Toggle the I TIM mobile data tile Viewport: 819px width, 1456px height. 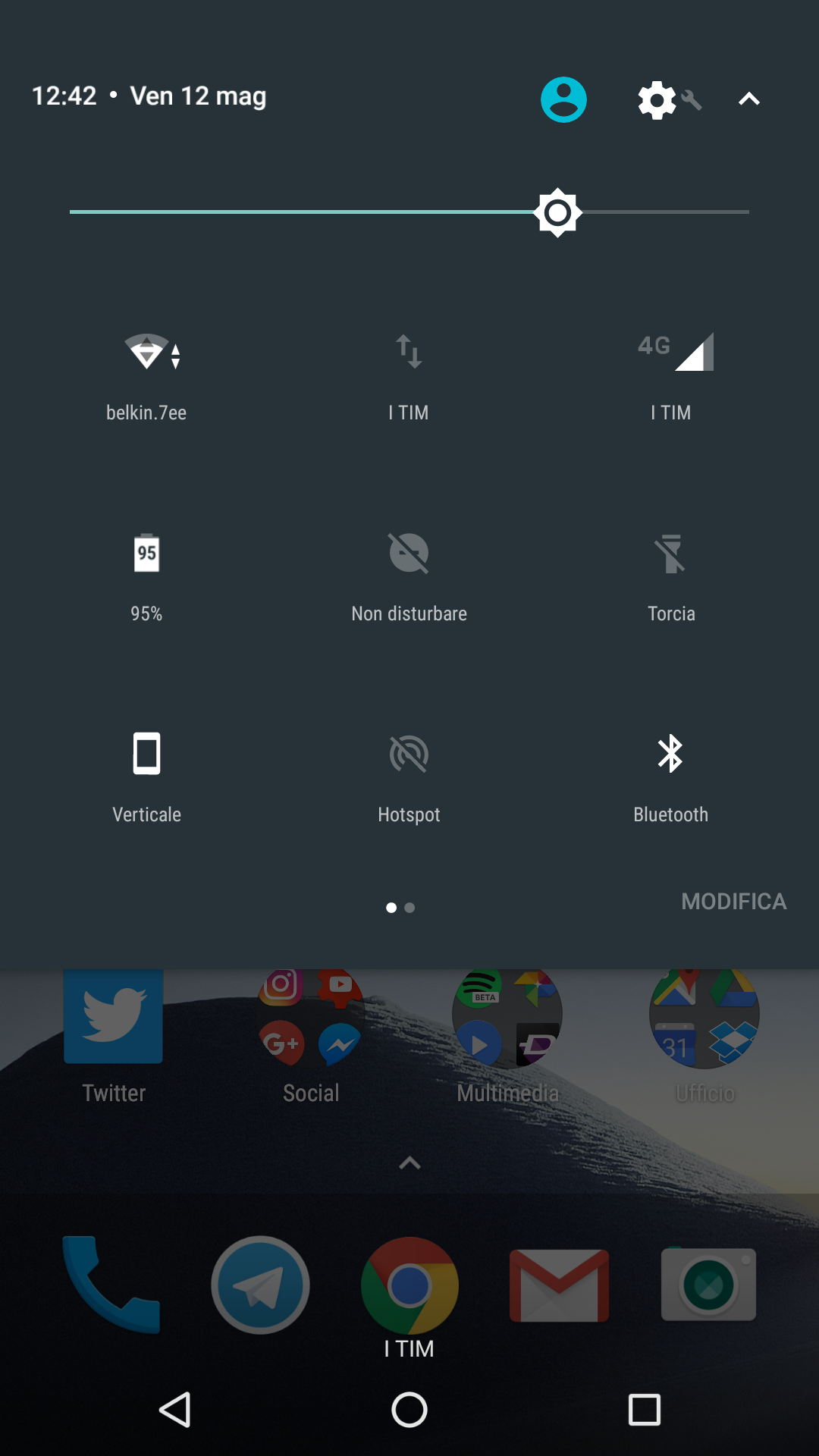click(x=409, y=377)
